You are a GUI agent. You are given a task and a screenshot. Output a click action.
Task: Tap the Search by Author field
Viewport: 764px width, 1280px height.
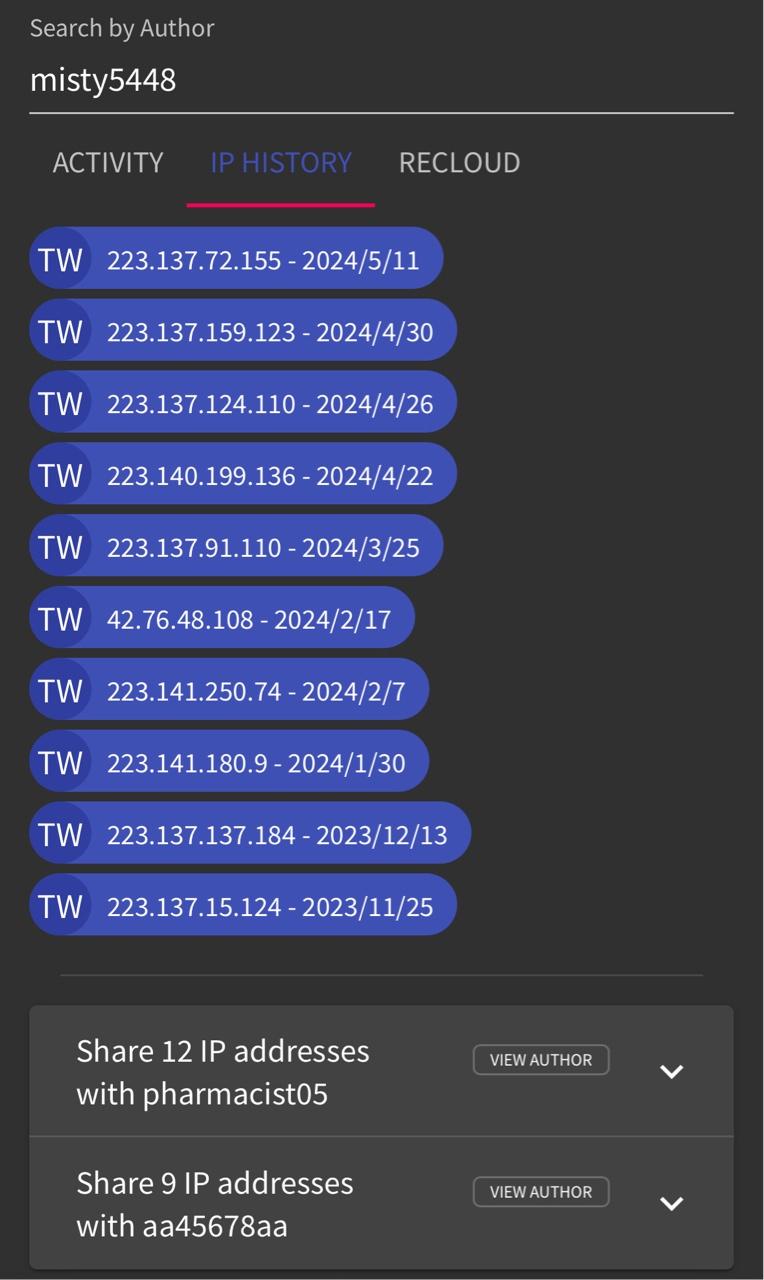pos(380,80)
